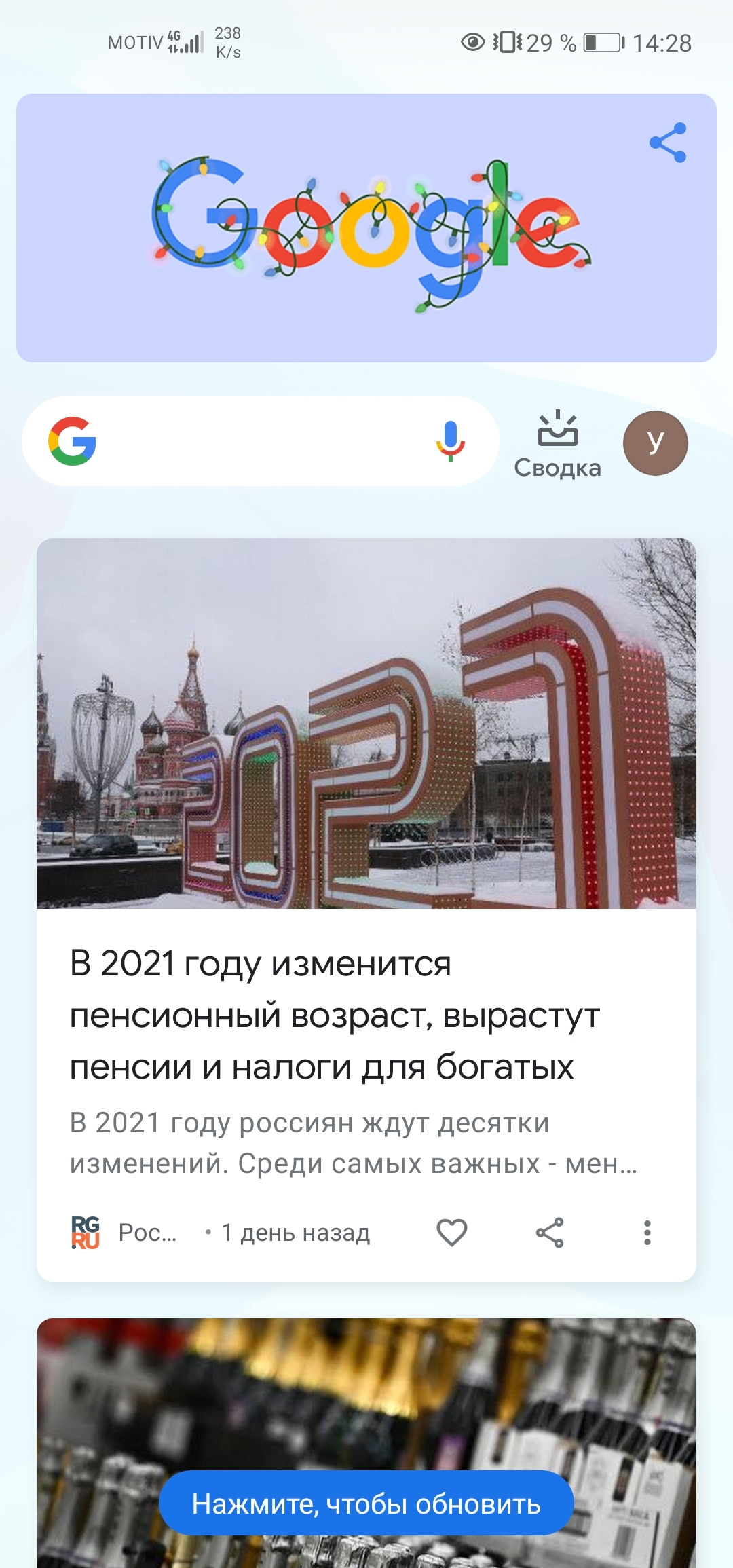The height and width of the screenshot is (1568, 733).
Task: Tap the Google search box
Action: click(258, 441)
